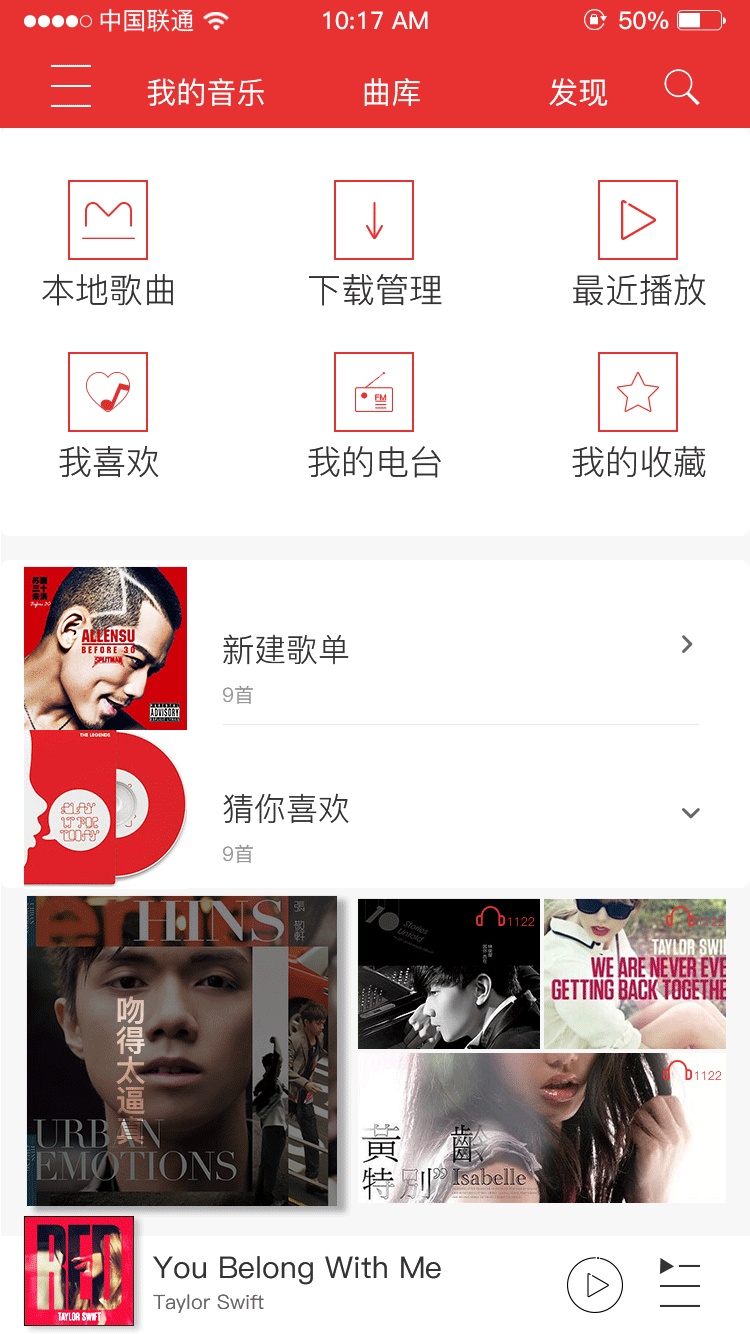Open the current play queue list

pos(680,1285)
